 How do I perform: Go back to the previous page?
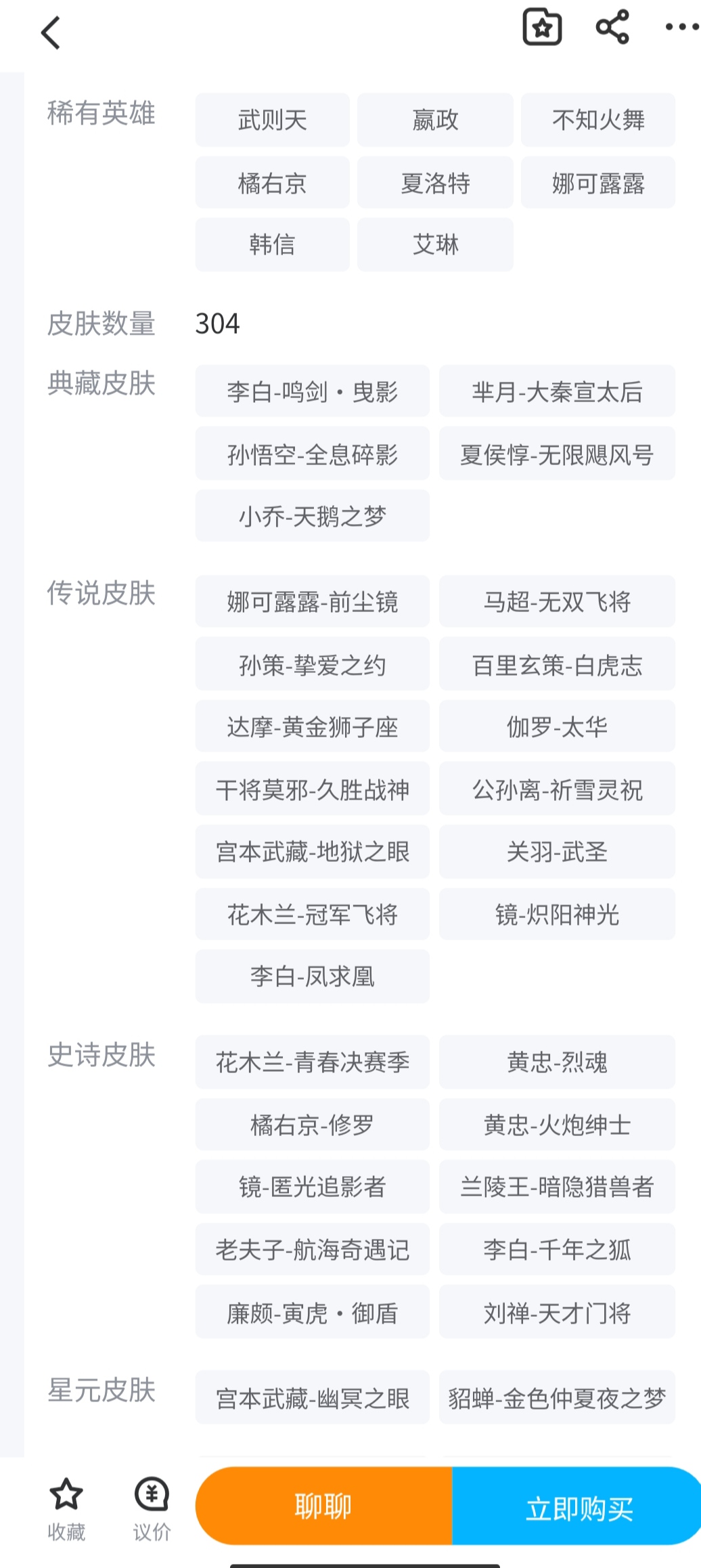tap(51, 32)
